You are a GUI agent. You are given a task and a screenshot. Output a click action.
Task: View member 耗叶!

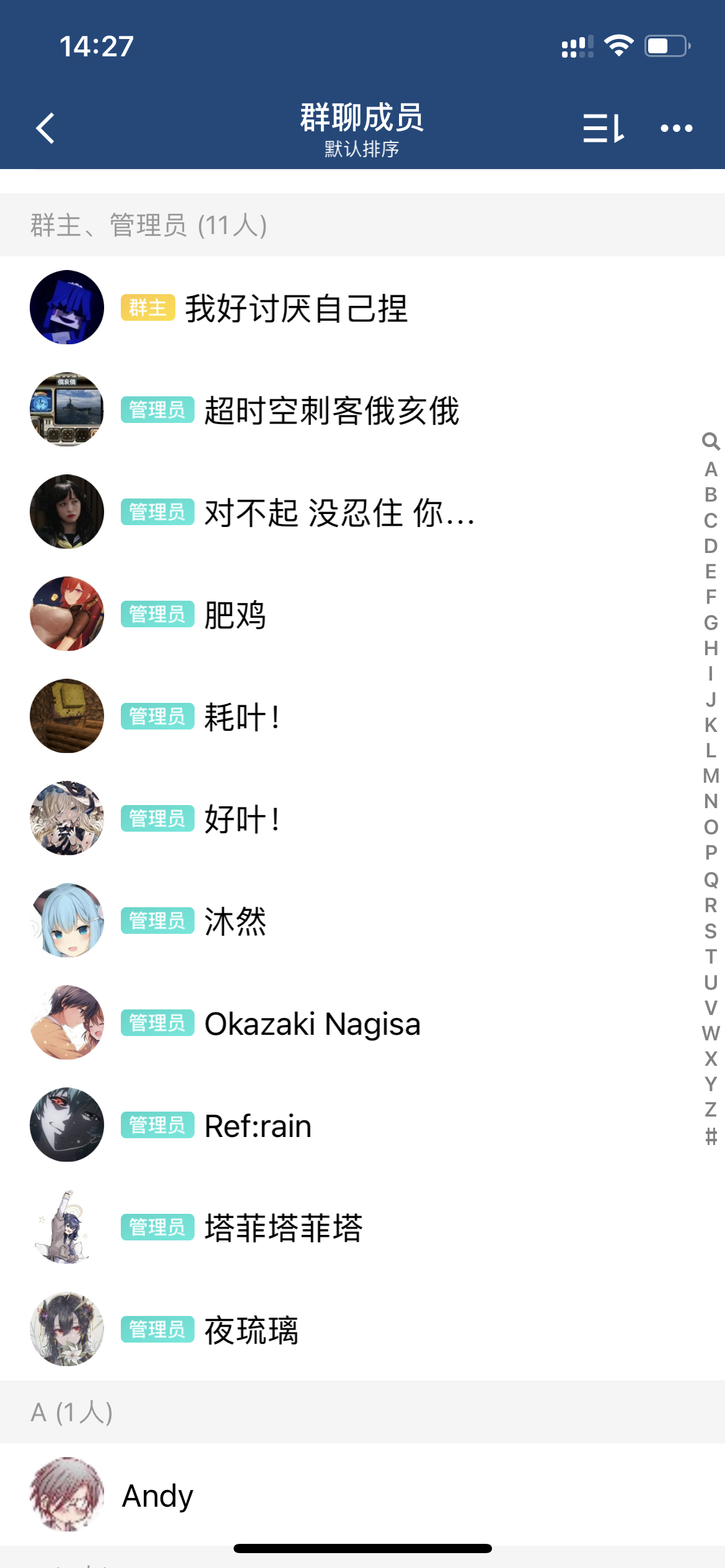pos(362,716)
